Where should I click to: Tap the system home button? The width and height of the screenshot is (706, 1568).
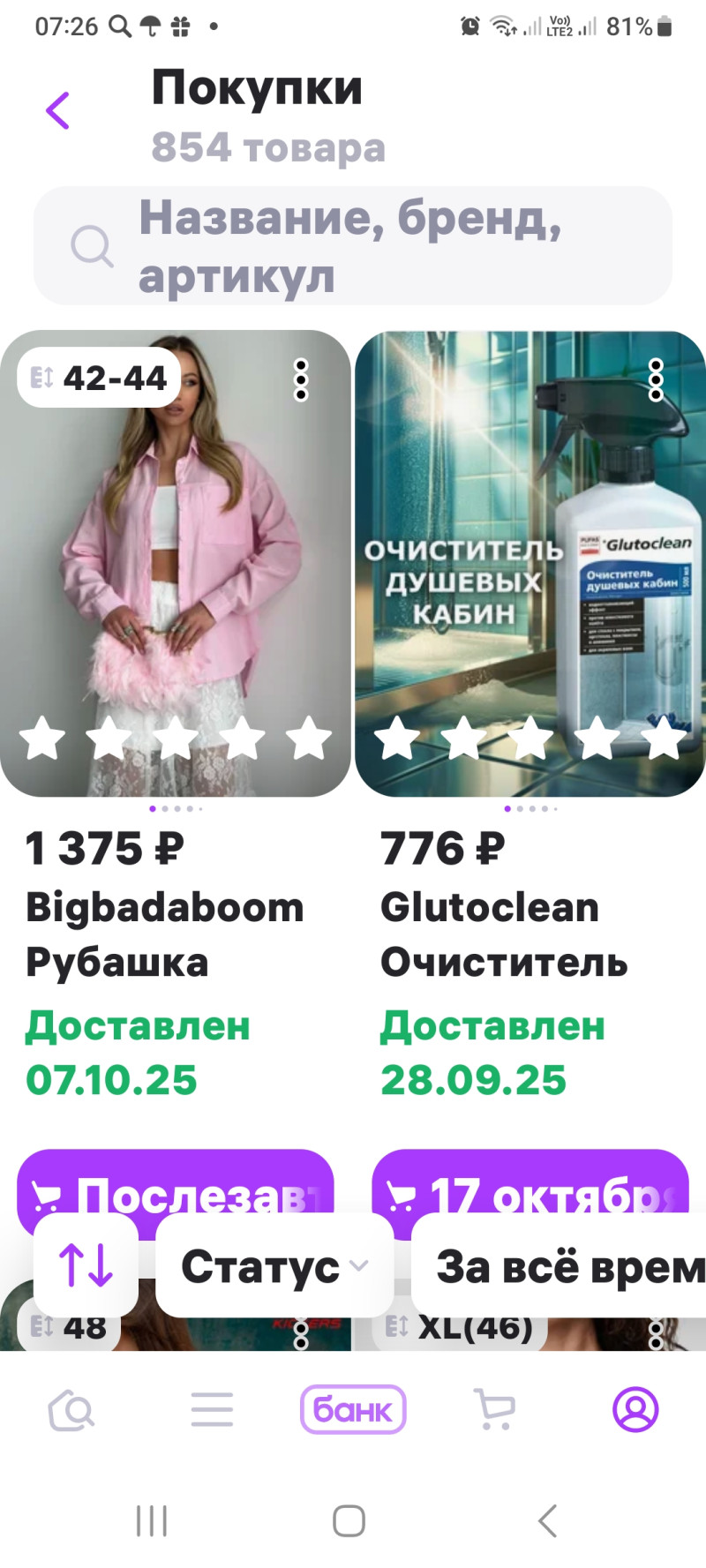pyautogui.click(x=349, y=1520)
